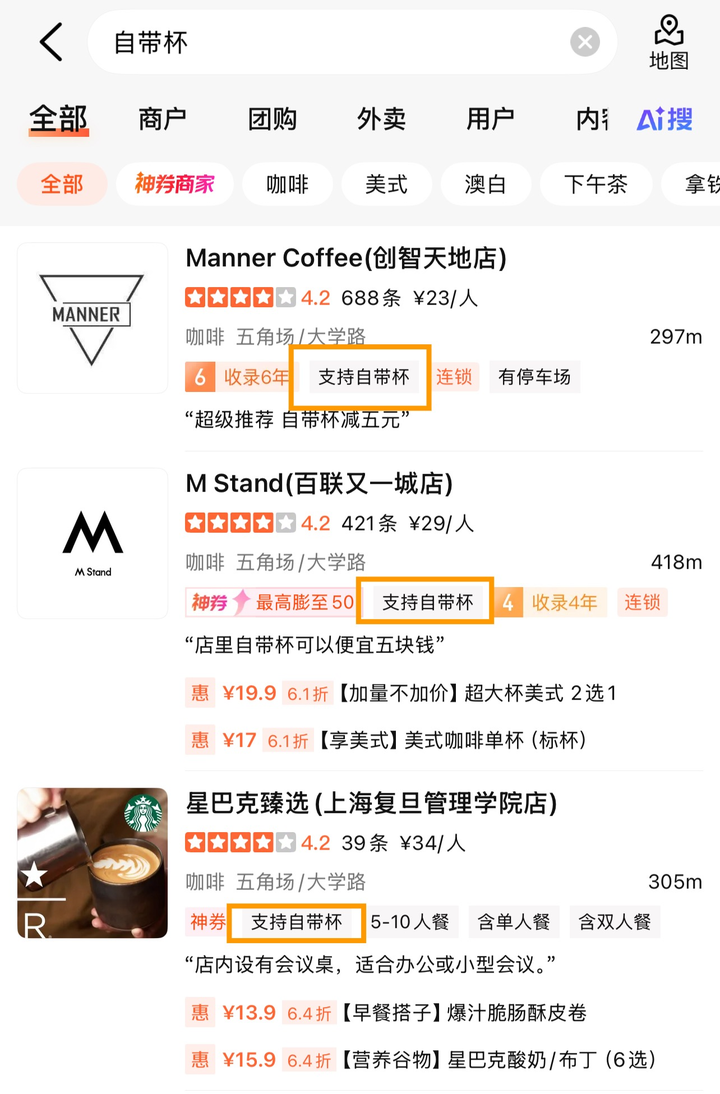Switch to the 团购 tab
This screenshot has height=1094, width=720.
pyautogui.click(x=272, y=119)
